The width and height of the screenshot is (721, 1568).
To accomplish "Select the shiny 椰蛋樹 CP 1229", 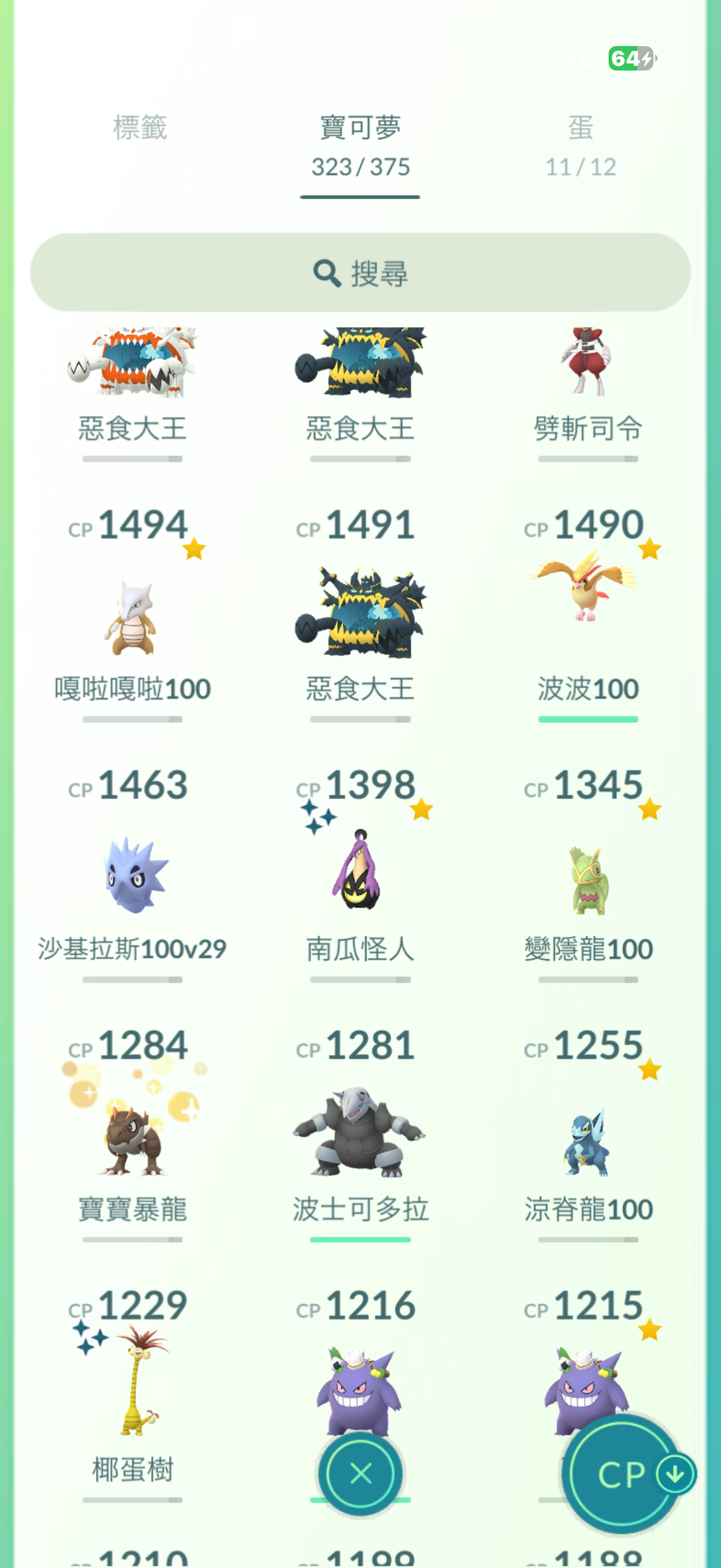I will 133,1394.
